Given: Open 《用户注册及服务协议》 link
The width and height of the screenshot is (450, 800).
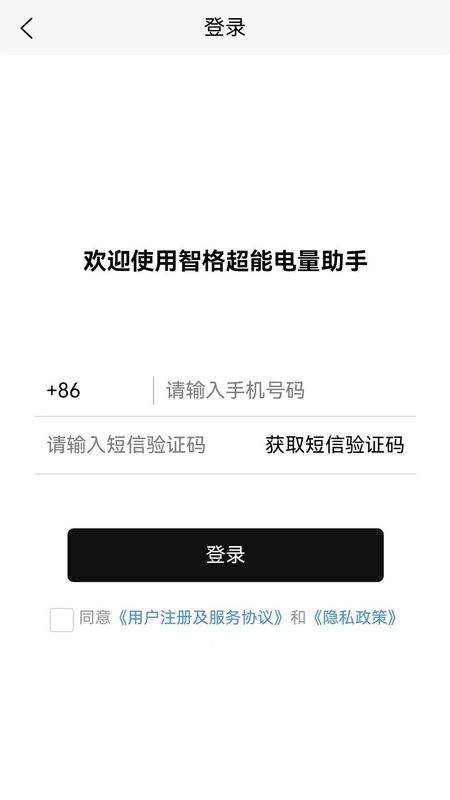Looking at the screenshot, I should click(x=199, y=618).
